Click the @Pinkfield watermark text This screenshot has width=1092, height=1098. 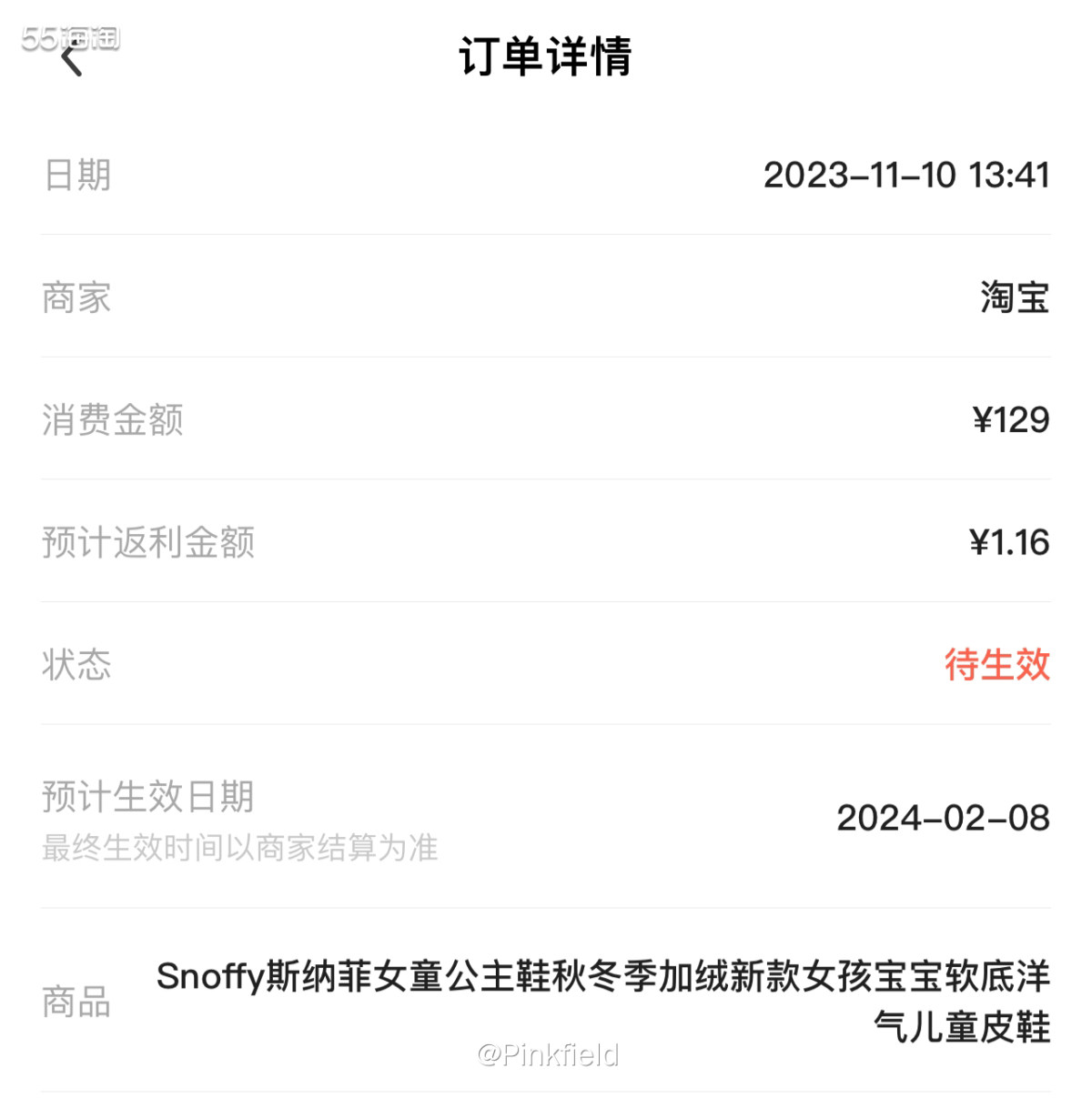pos(547,1054)
